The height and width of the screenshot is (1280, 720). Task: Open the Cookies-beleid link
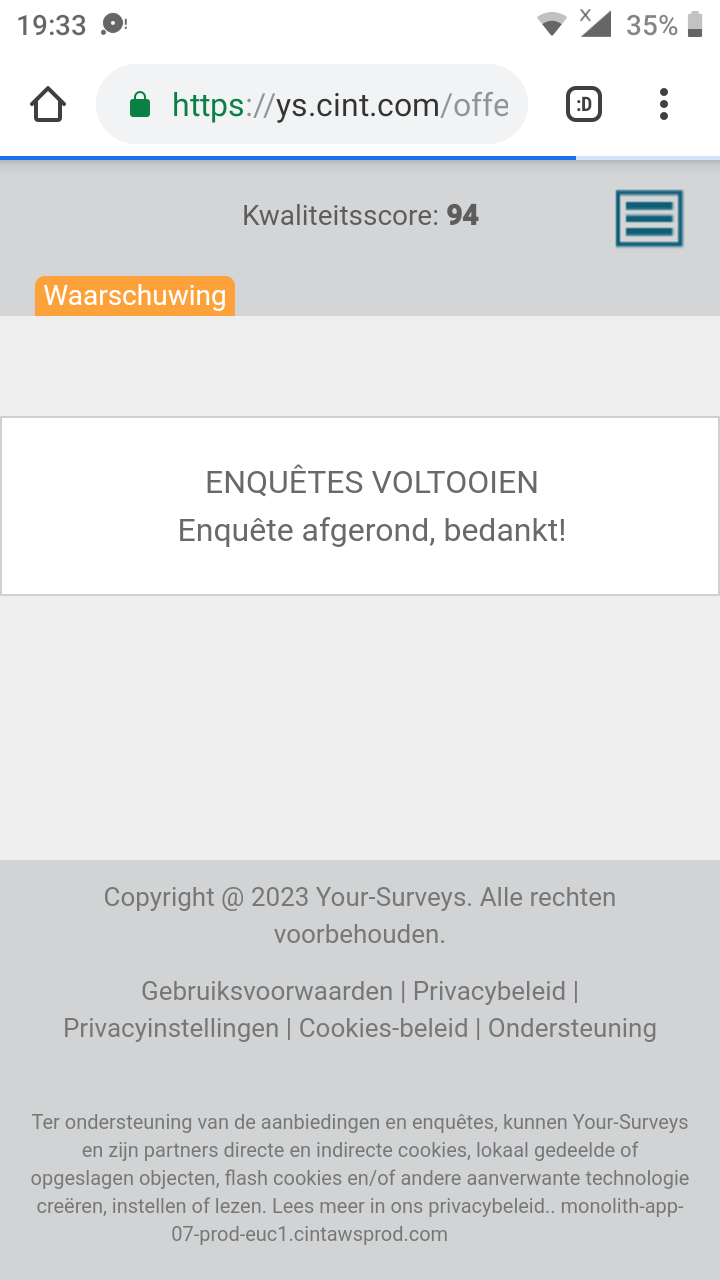point(383,1028)
